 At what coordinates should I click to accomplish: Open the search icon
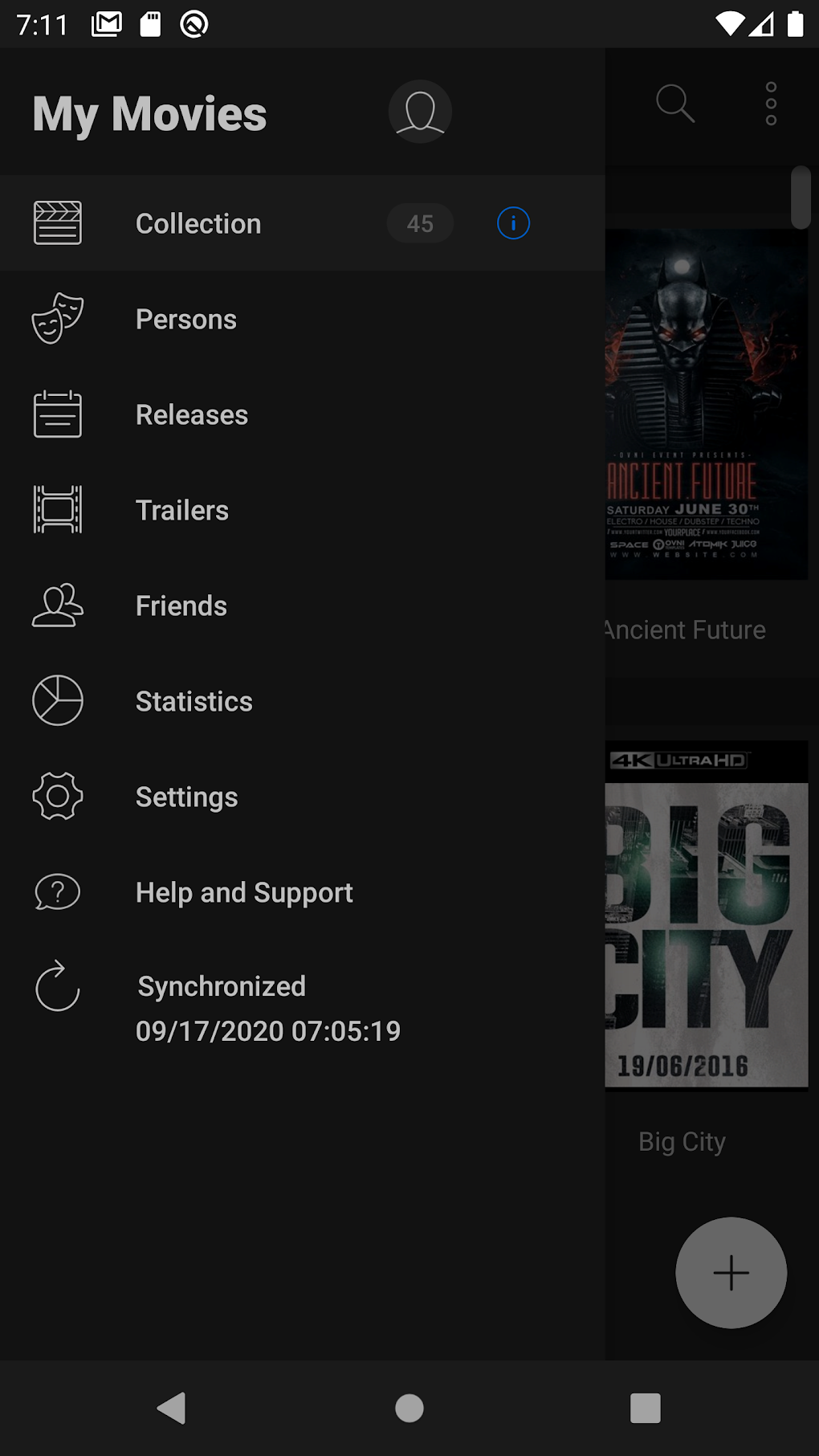coord(674,104)
